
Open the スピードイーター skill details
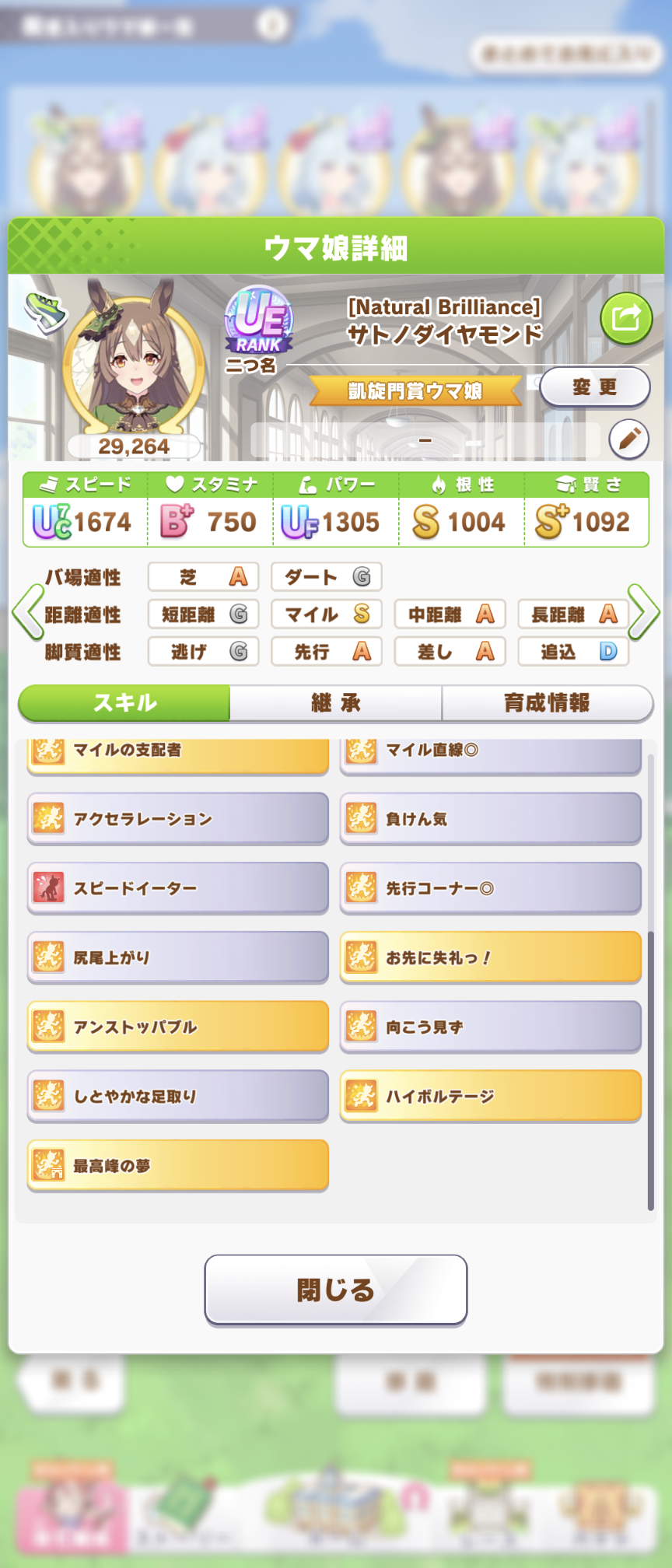tap(177, 887)
